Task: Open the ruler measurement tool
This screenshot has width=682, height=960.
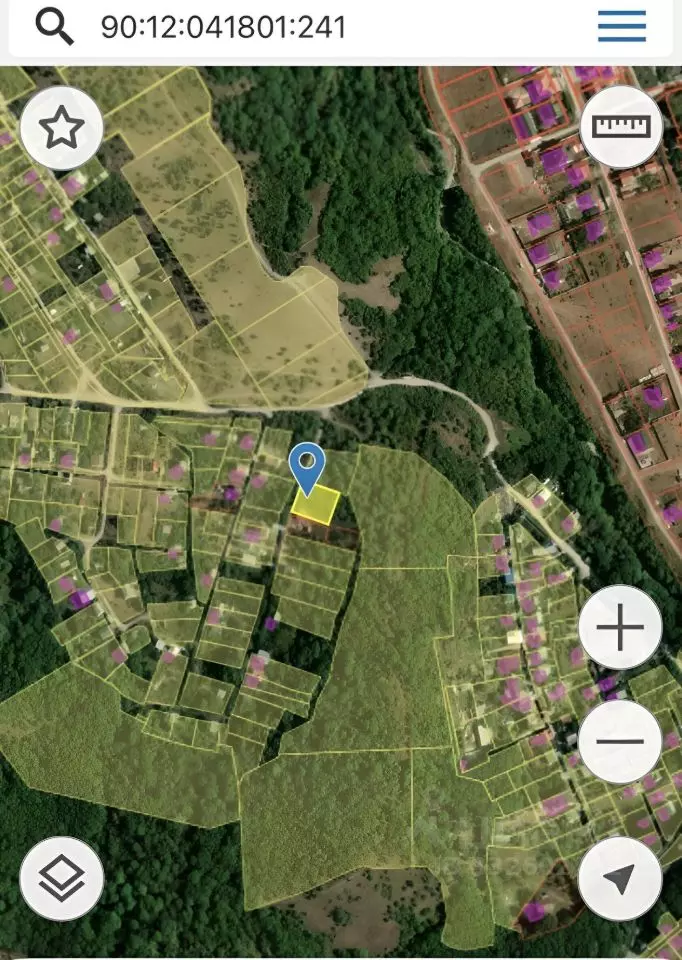Action: pos(621,127)
